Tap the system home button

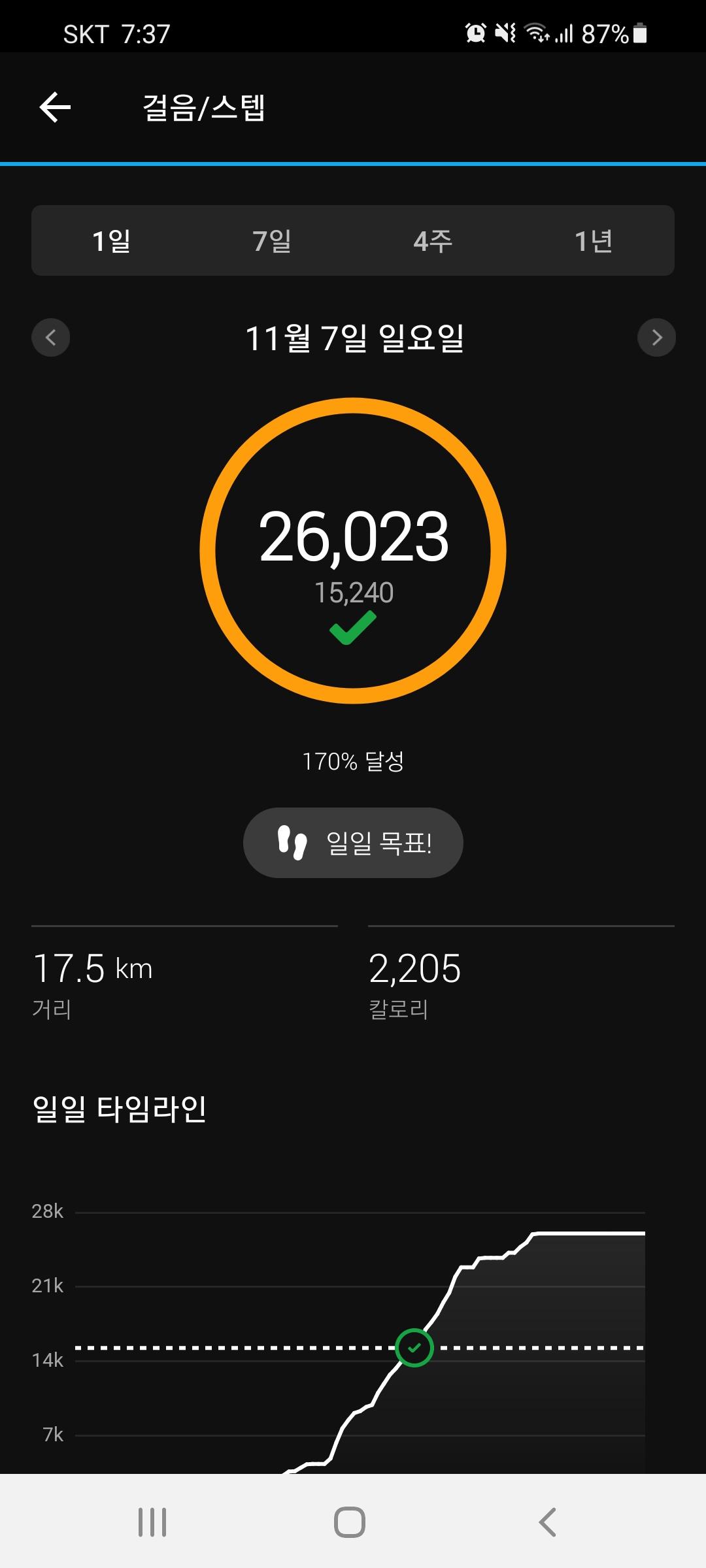click(350, 1522)
